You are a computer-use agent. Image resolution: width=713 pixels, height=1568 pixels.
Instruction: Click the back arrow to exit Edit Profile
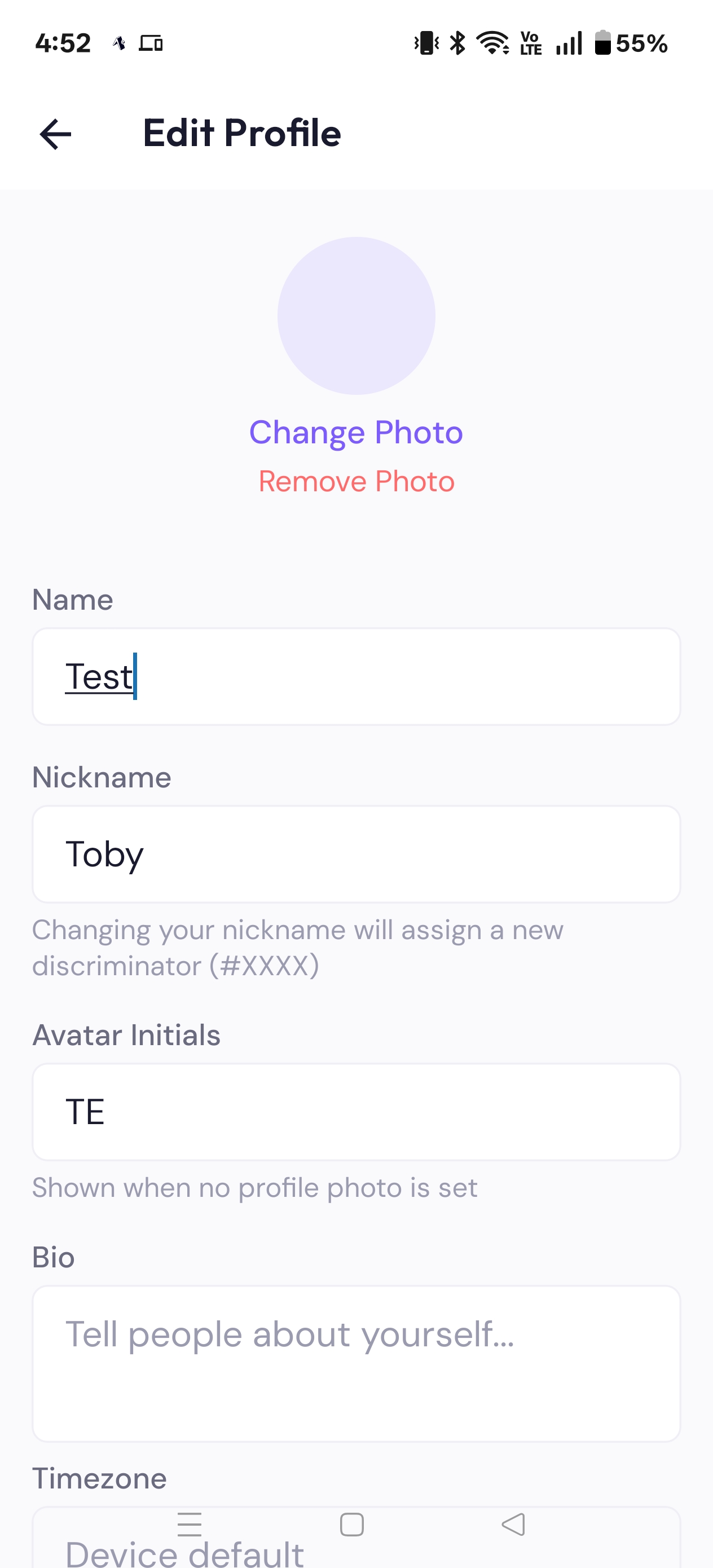(x=55, y=133)
